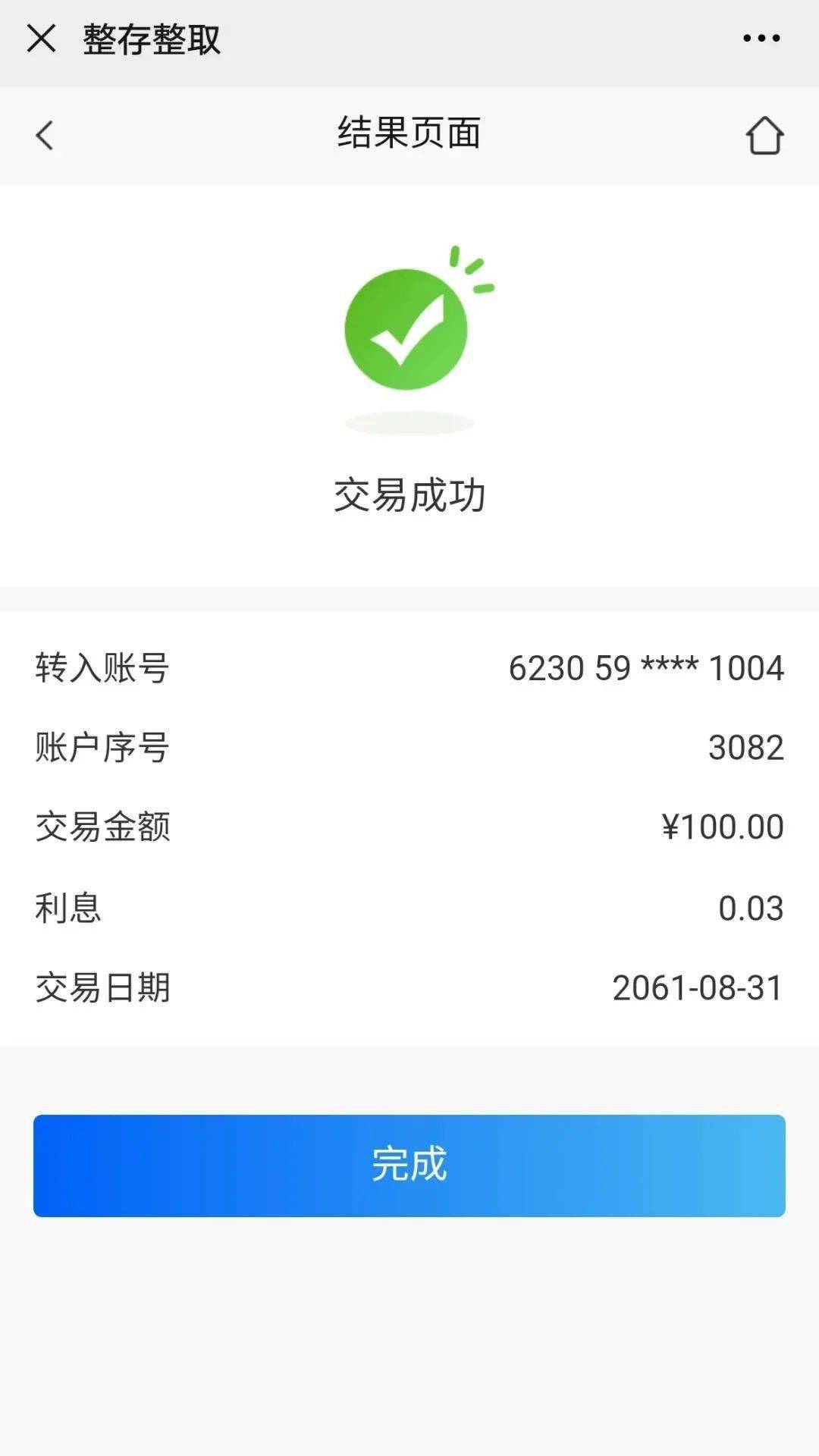Tap the 交易日期 row
Image resolution: width=819 pixels, height=1456 pixels.
coord(103,986)
